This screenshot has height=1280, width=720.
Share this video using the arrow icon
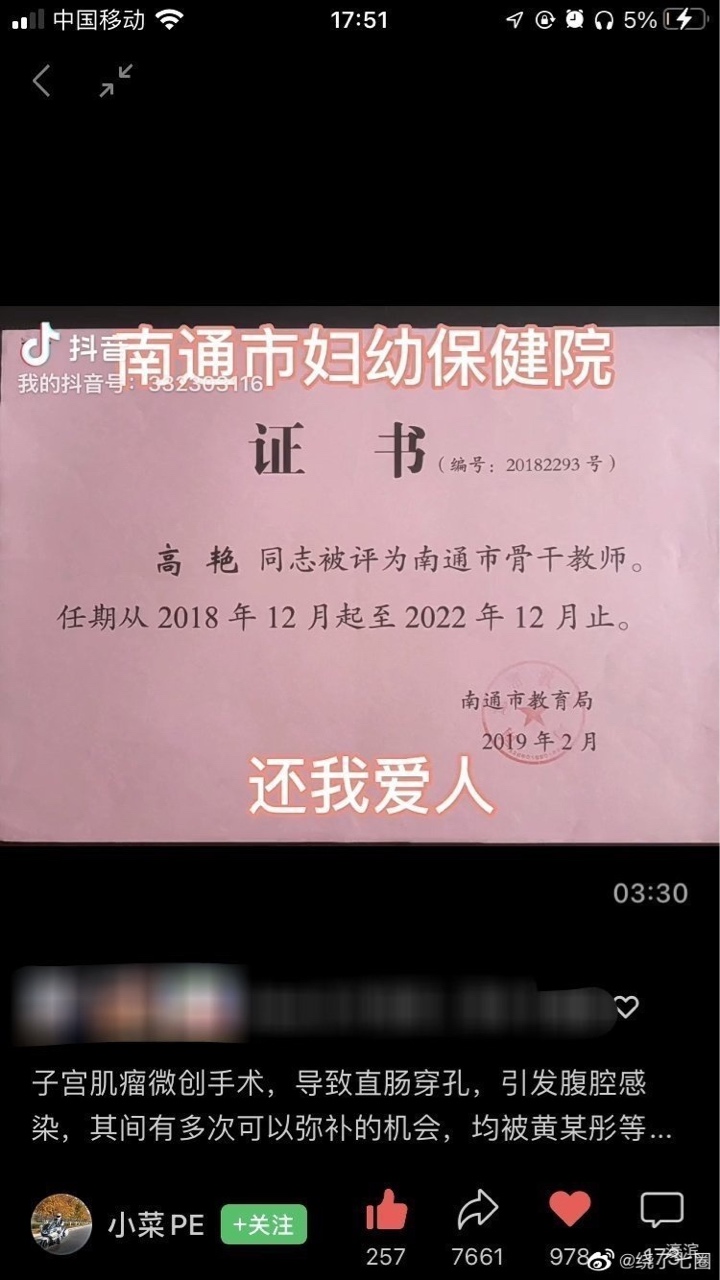(478, 1212)
